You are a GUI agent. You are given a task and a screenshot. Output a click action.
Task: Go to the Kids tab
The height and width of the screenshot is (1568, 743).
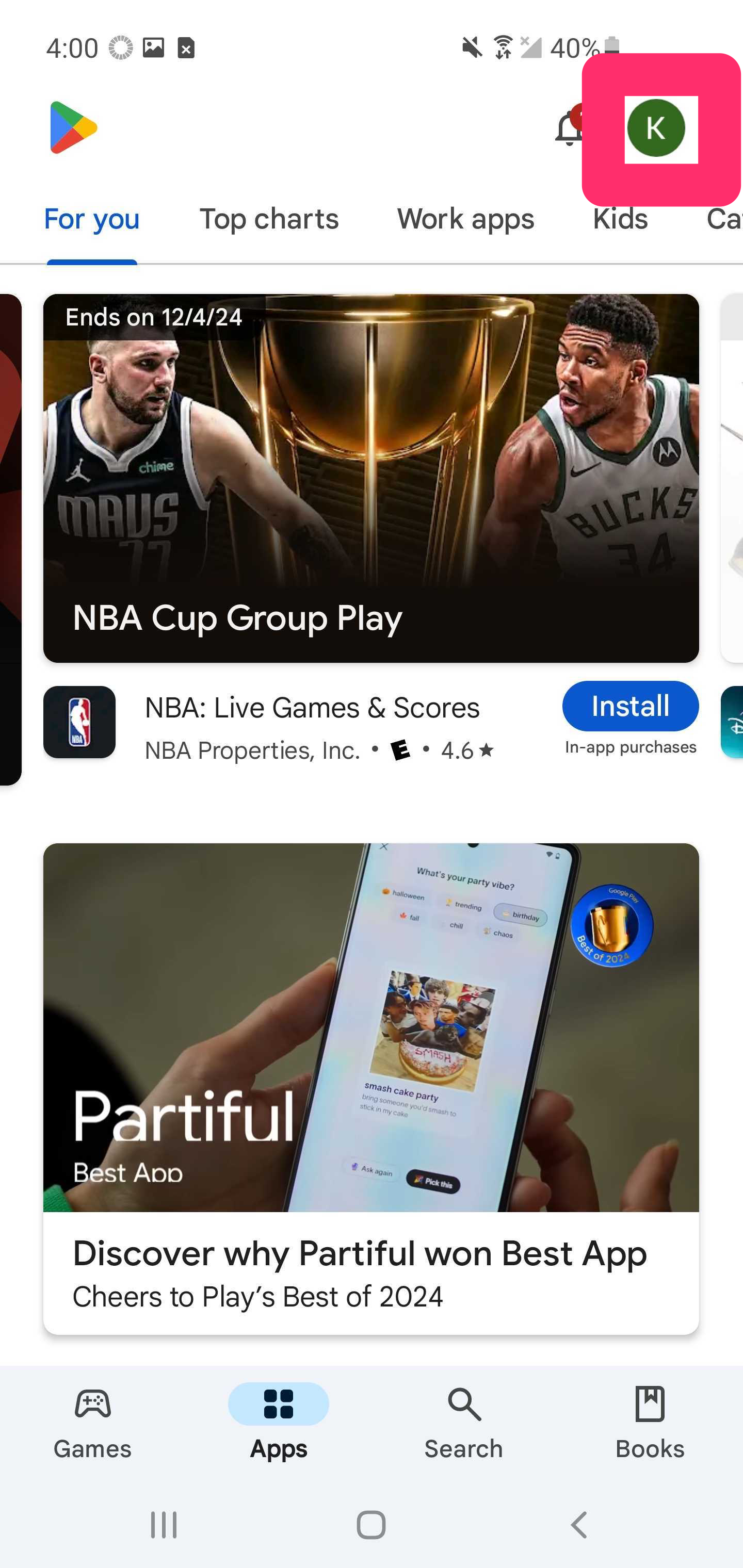(x=619, y=220)
